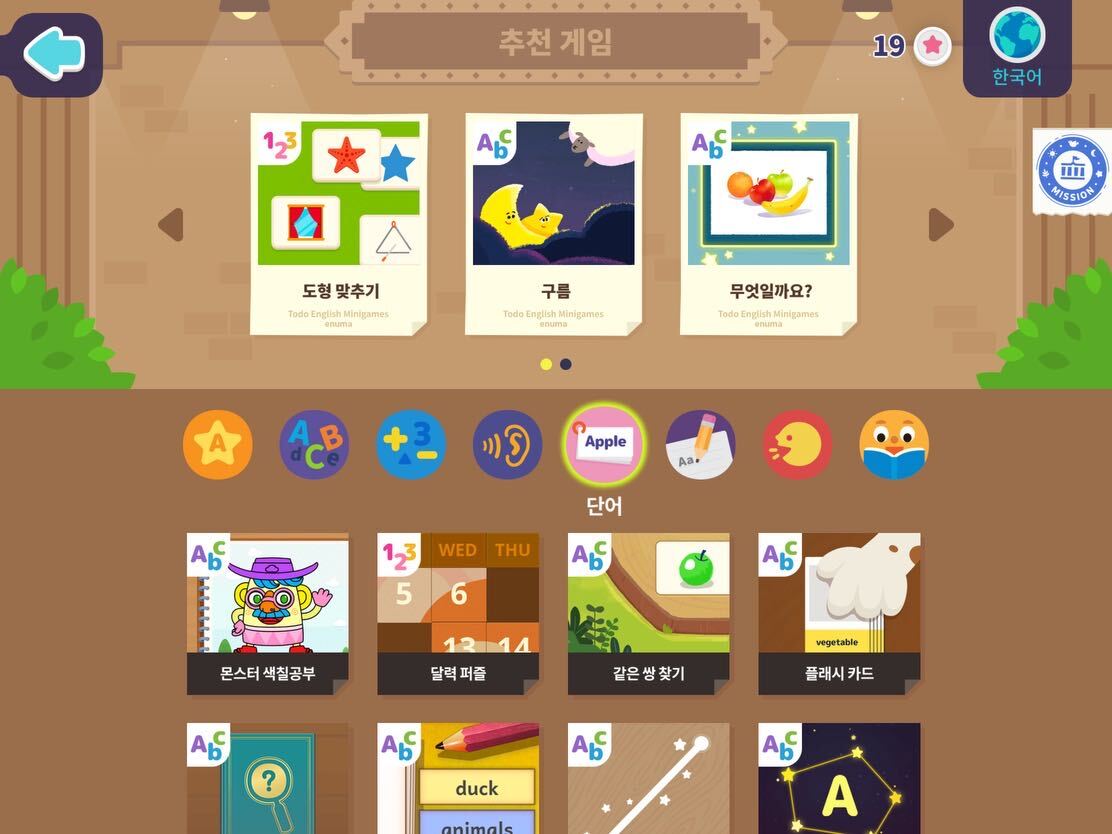The image size is (1112, 834).
Task: Show previous recommended games with left arrow
Action: pyautogui.click(x=171, y=225)
